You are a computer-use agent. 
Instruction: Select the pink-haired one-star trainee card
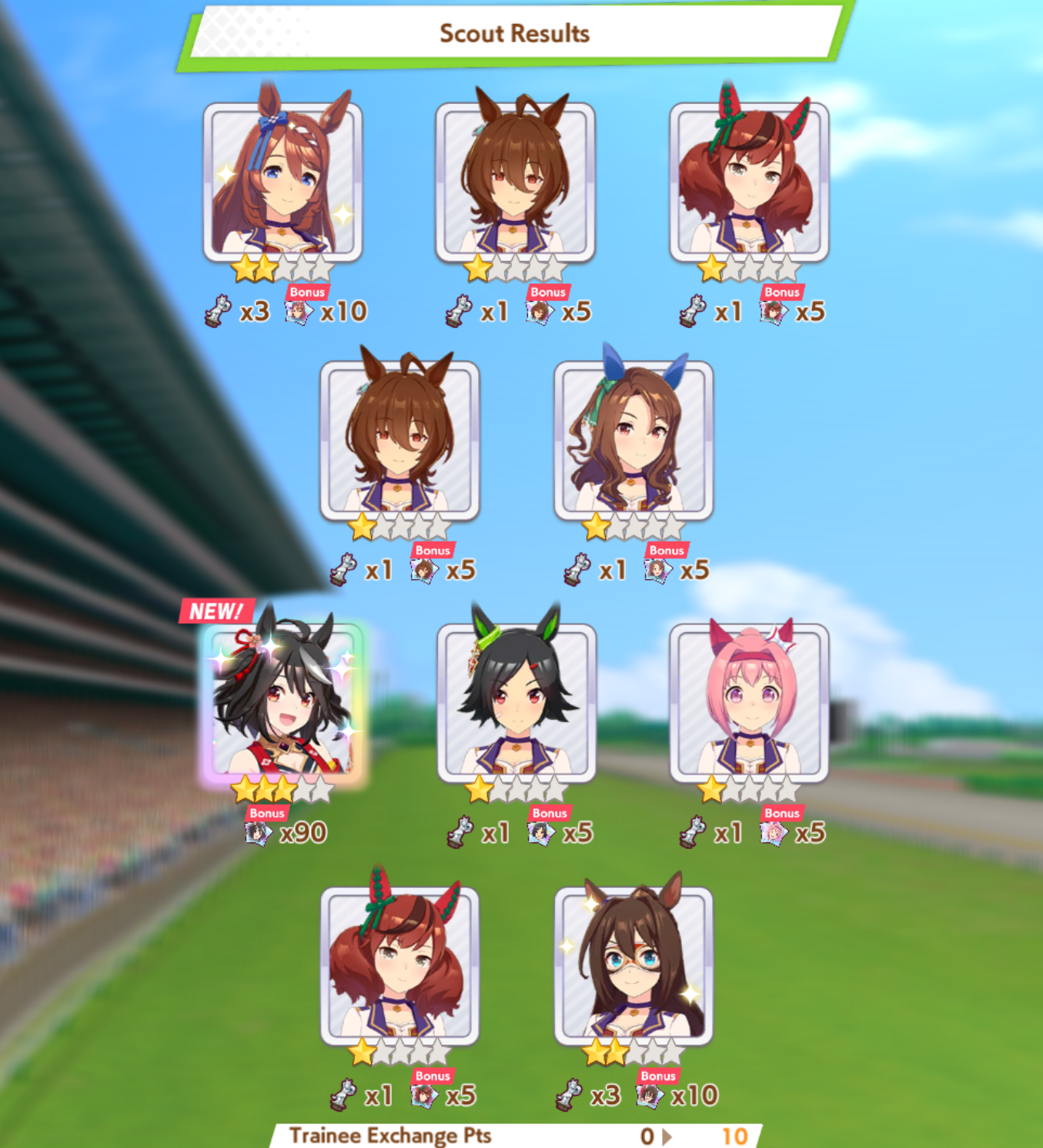749,703
